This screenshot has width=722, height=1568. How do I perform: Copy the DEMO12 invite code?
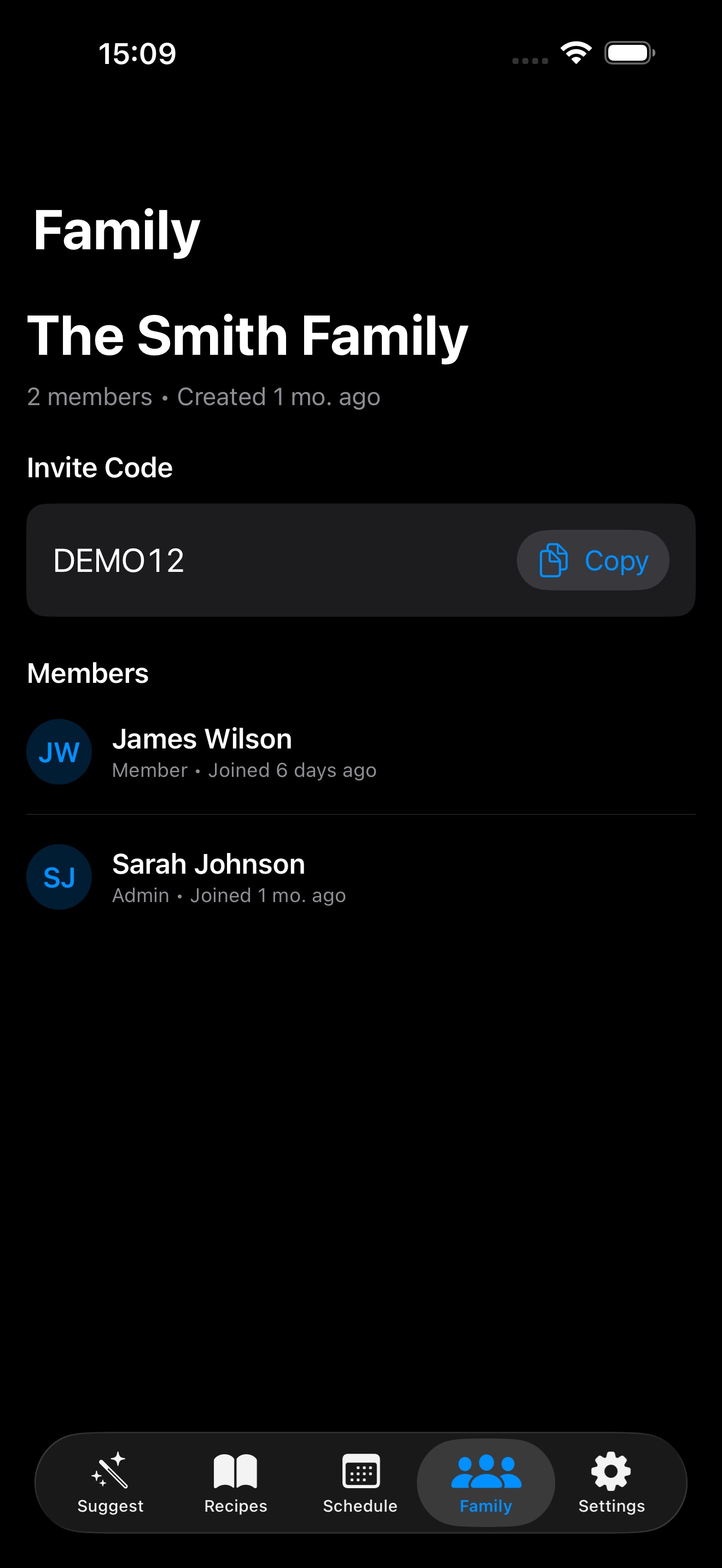(x=592, y=560)
